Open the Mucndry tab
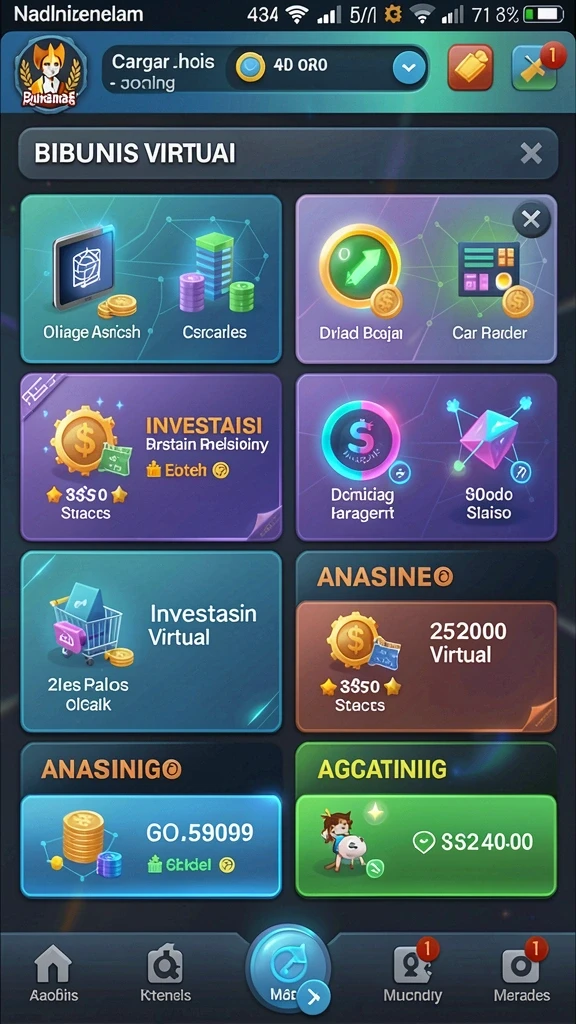 413,976
